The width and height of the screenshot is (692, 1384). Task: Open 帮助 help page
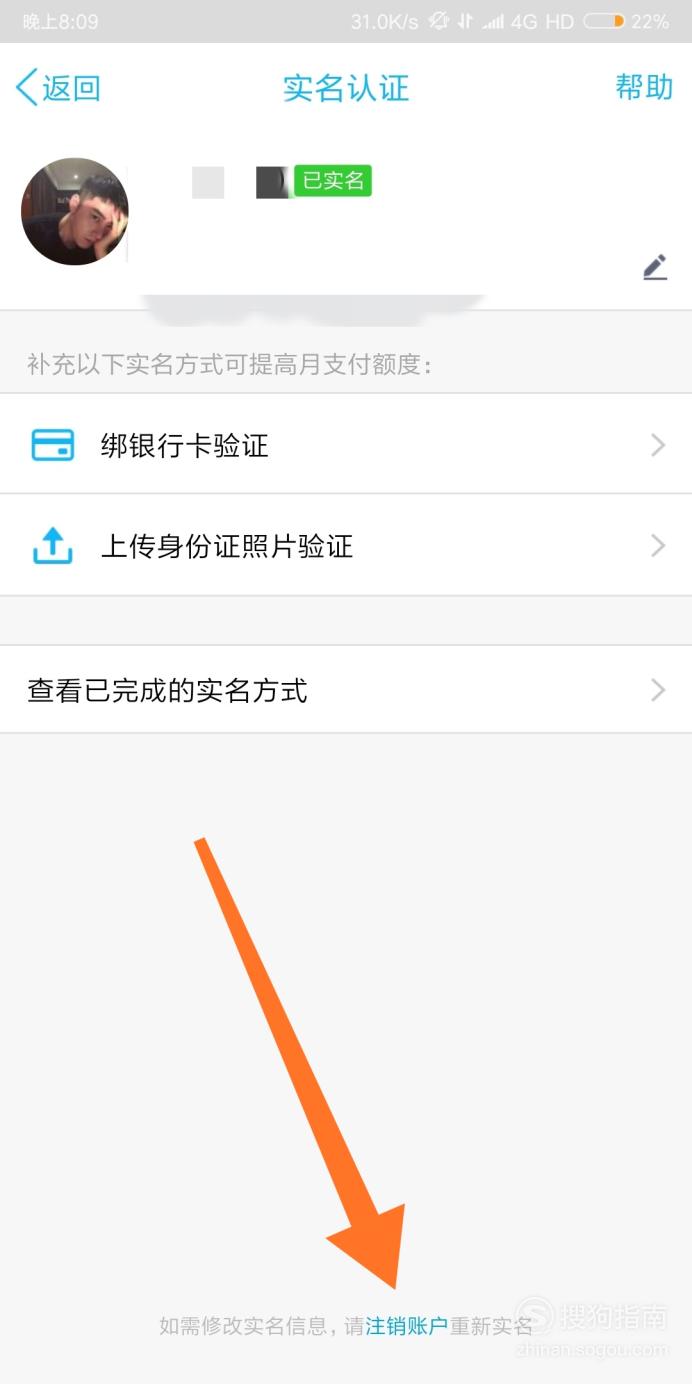(x=643, y=88)
